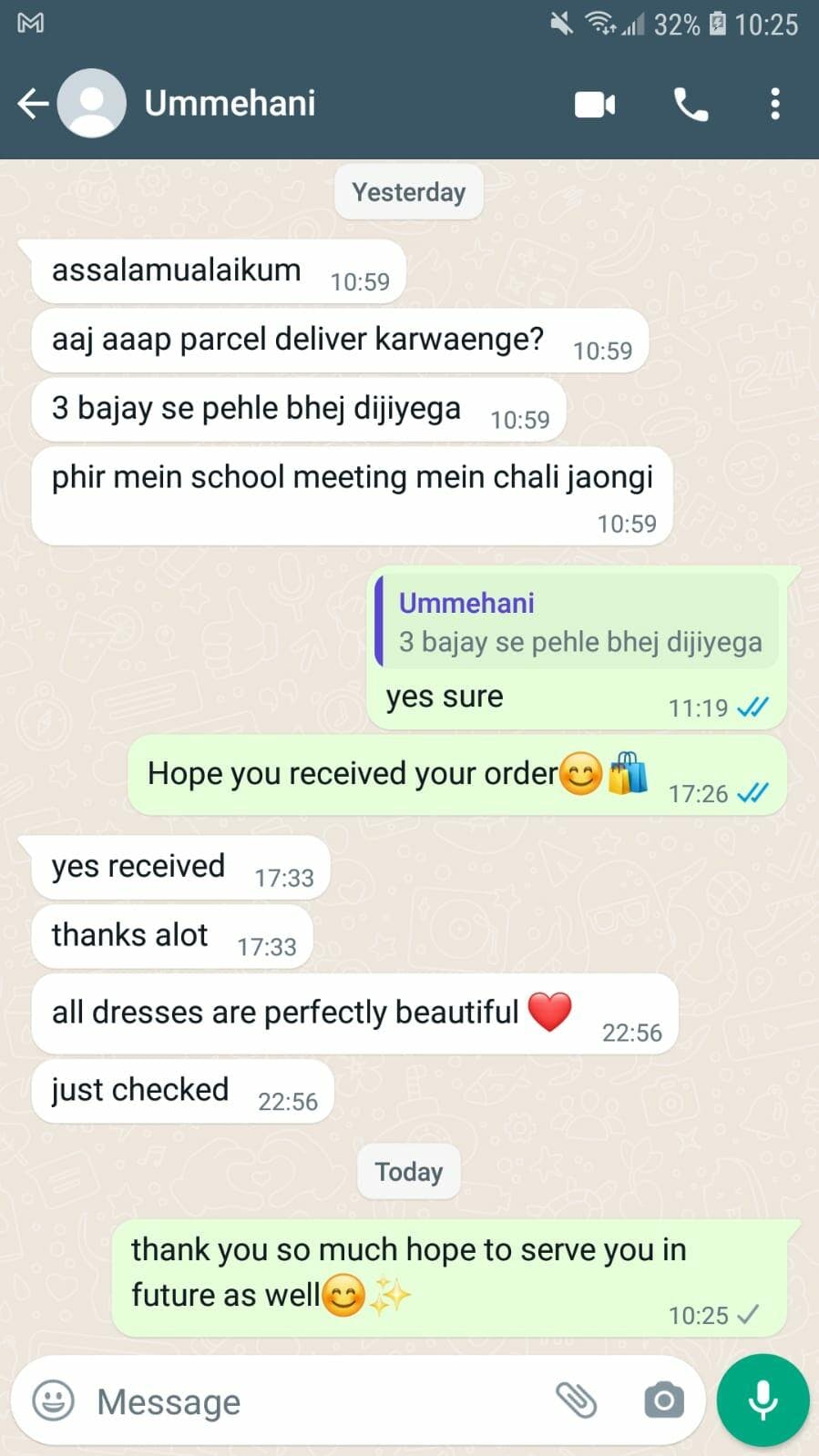The width and height of the screenshot is (819, 1456).
Task: Open the camera from message bar
Action: tap(663, 1400)
